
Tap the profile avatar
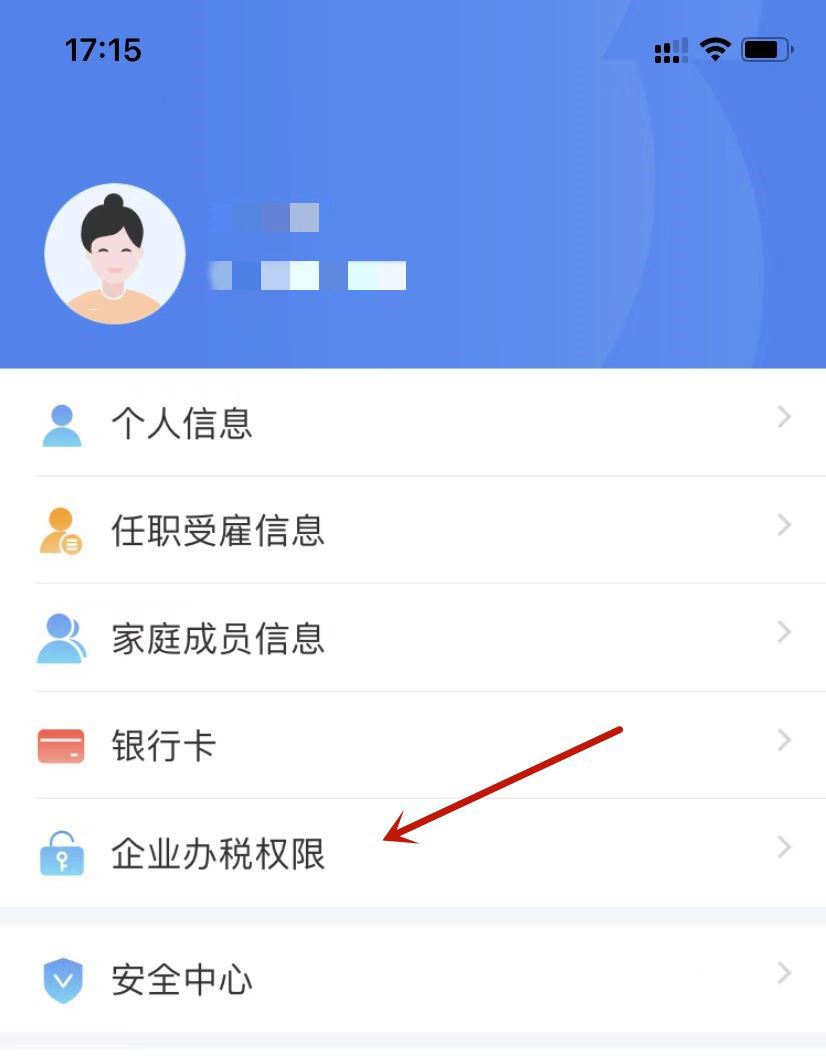pos(115,254)
